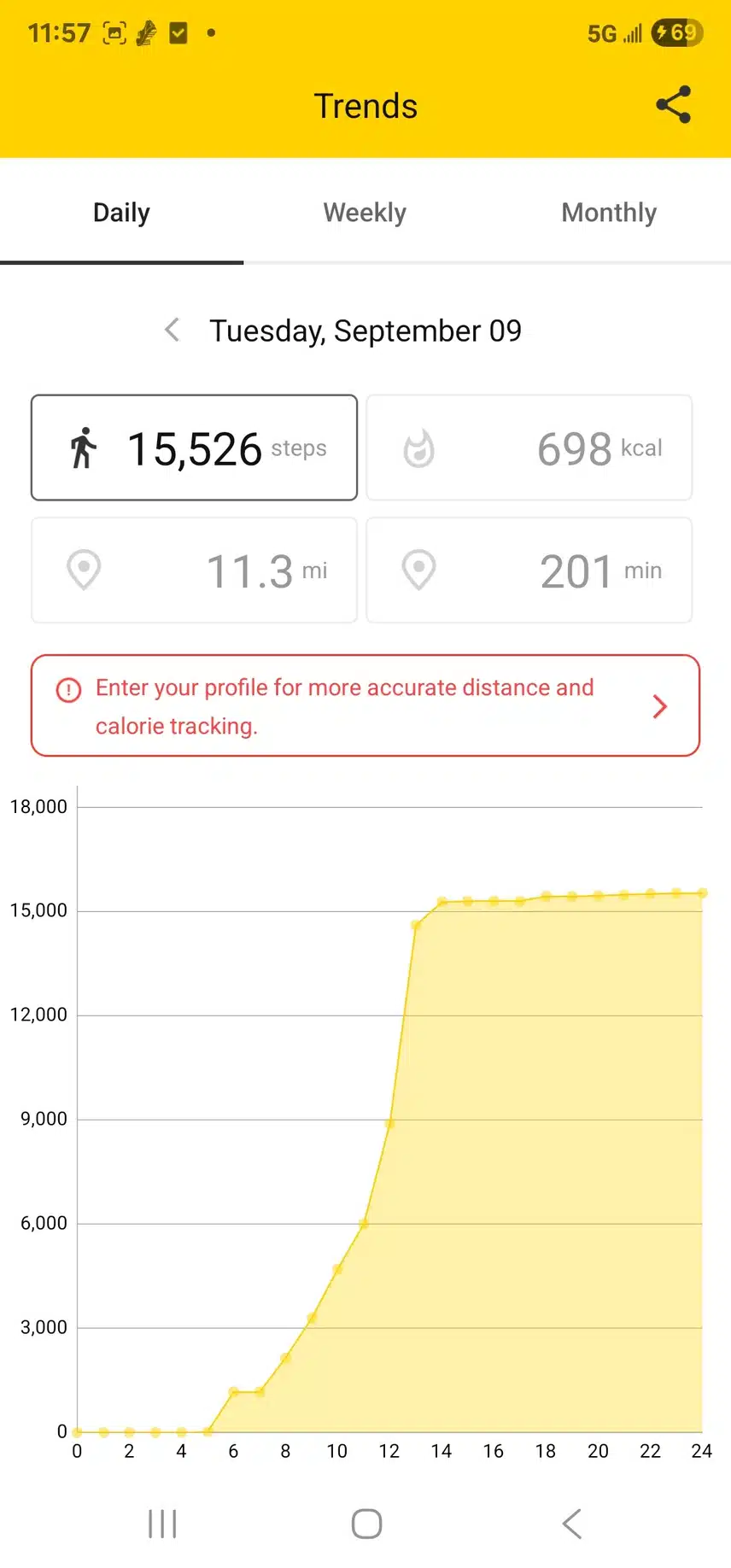Open the enter your profile banner
731x1568 pixels.
pyautogui.click(x=365, y=706)
